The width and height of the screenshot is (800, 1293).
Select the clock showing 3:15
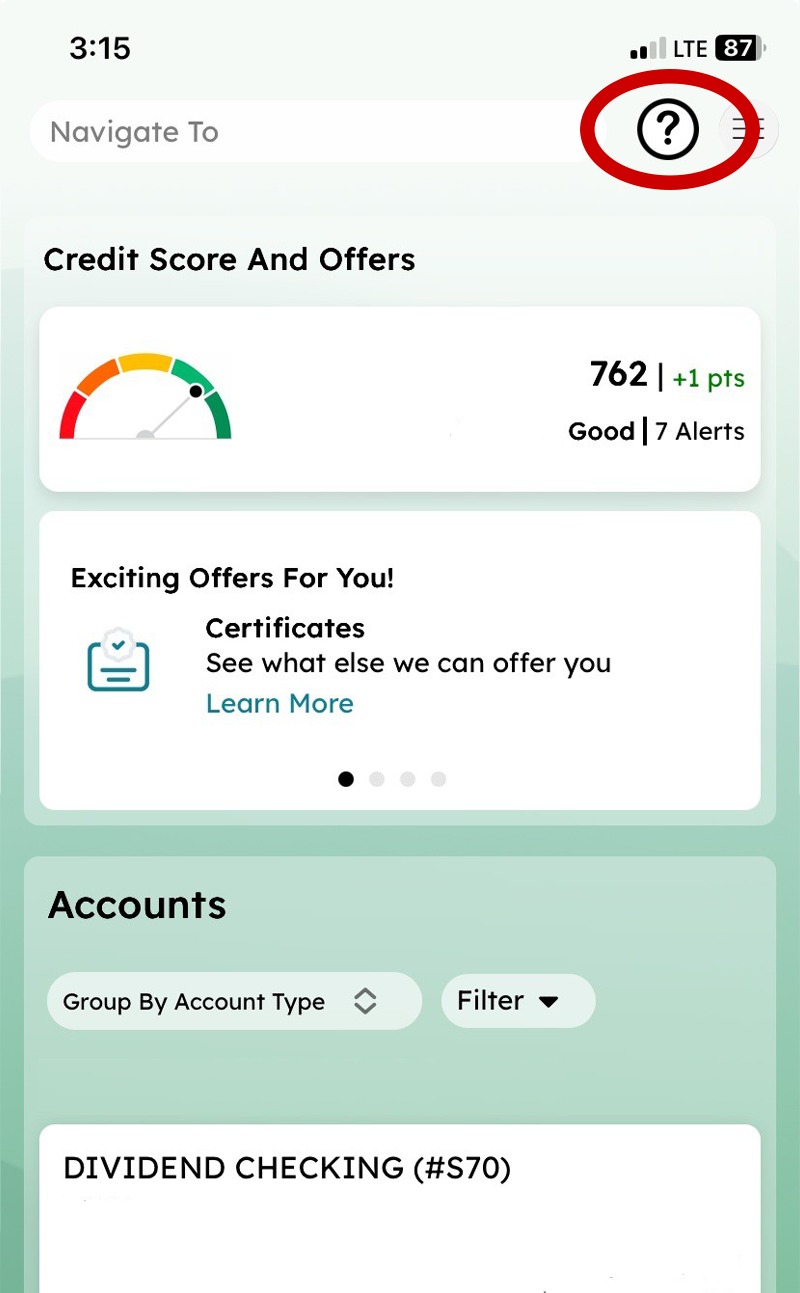(x=100, y=47)
